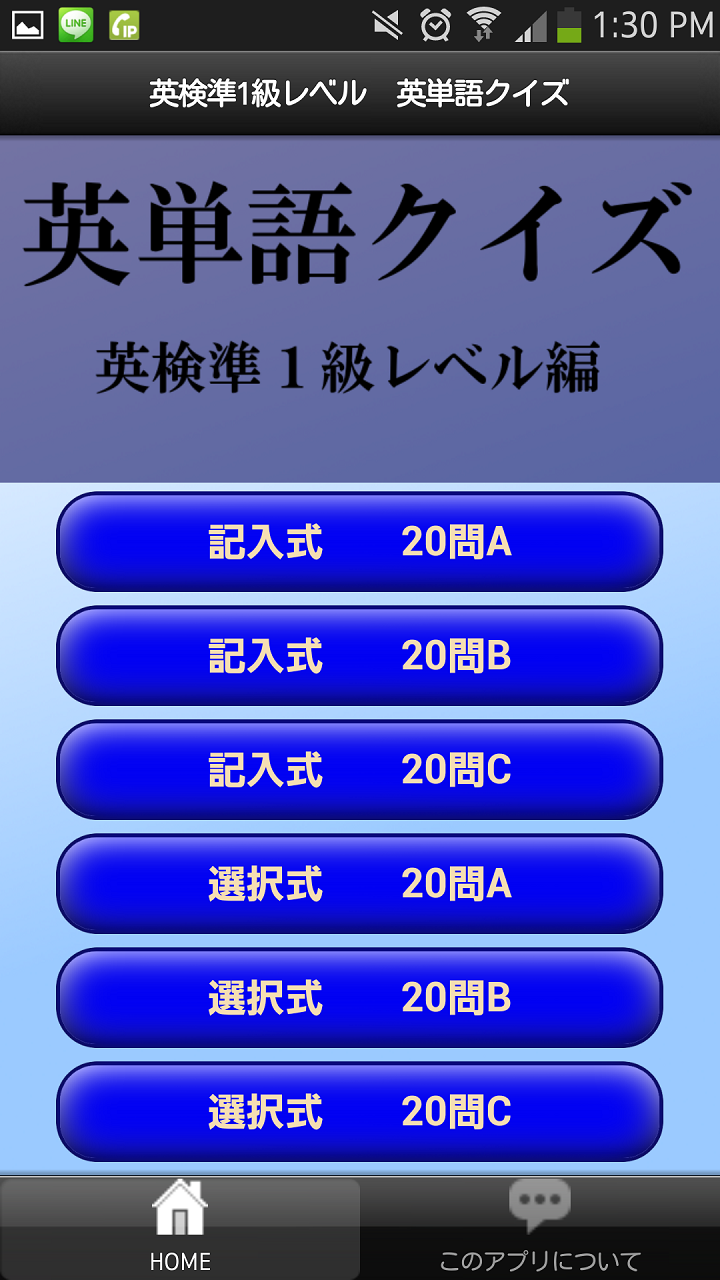Start 記入式 20問A quiz
Viewport: 720px width, 1280px height.
point(360,543)
